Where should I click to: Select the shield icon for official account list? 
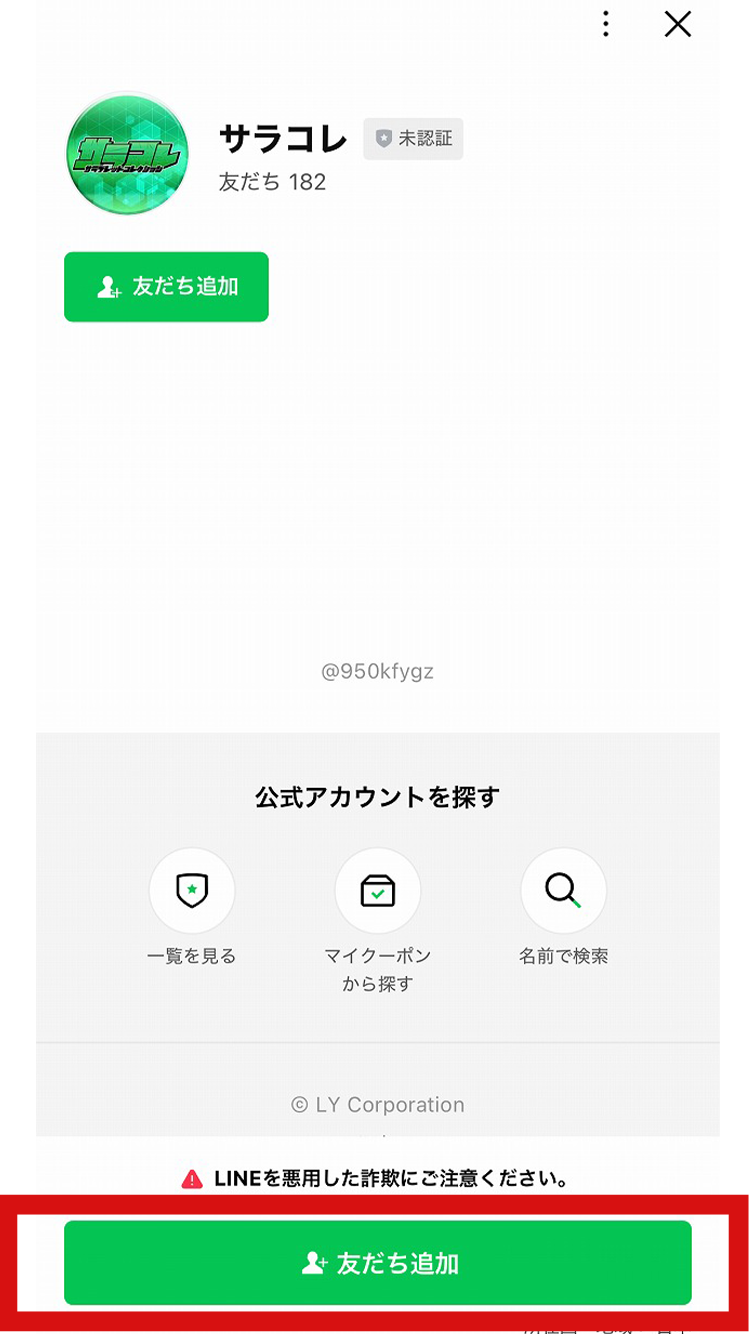tap(190, 890)
